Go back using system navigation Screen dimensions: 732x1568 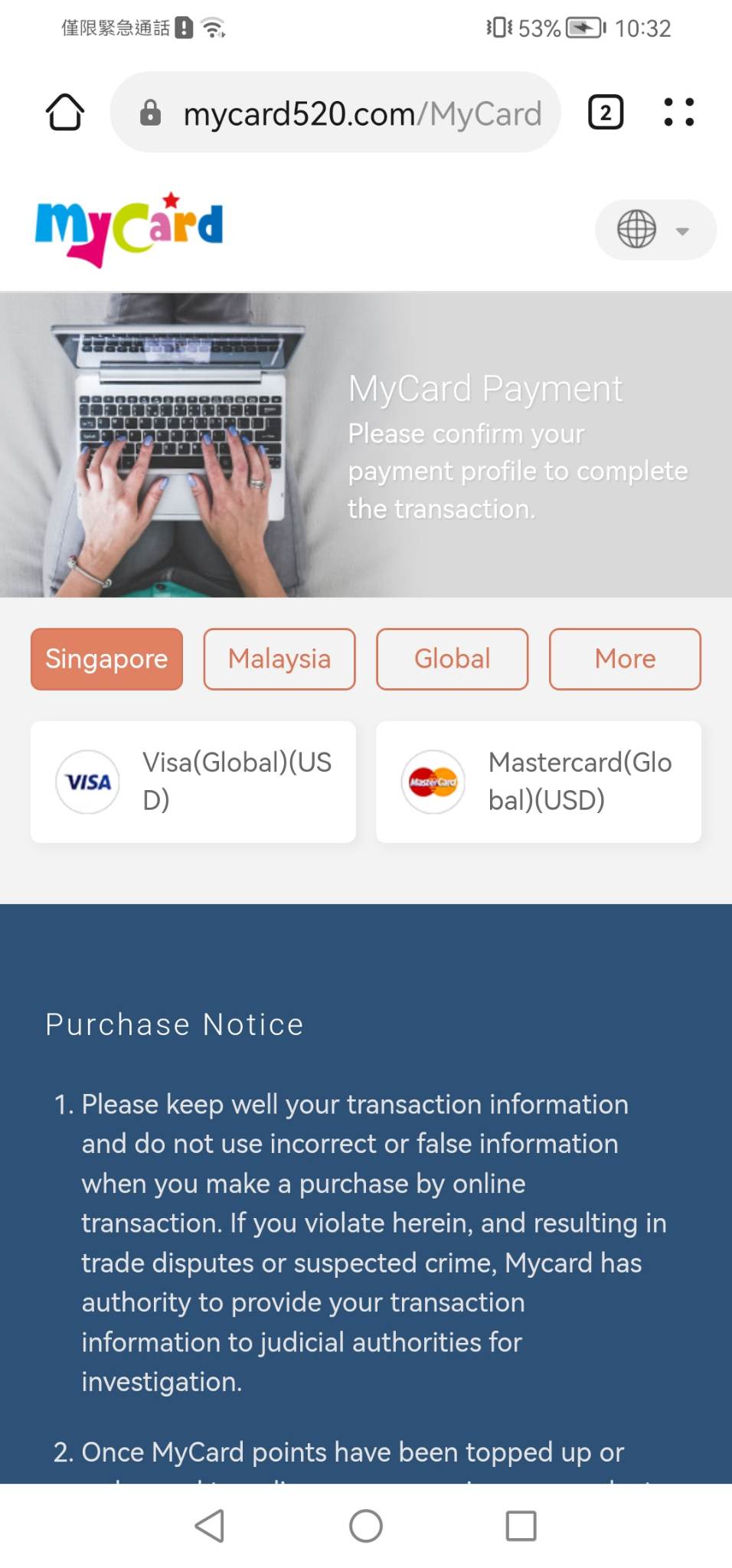click(210, 1526)
